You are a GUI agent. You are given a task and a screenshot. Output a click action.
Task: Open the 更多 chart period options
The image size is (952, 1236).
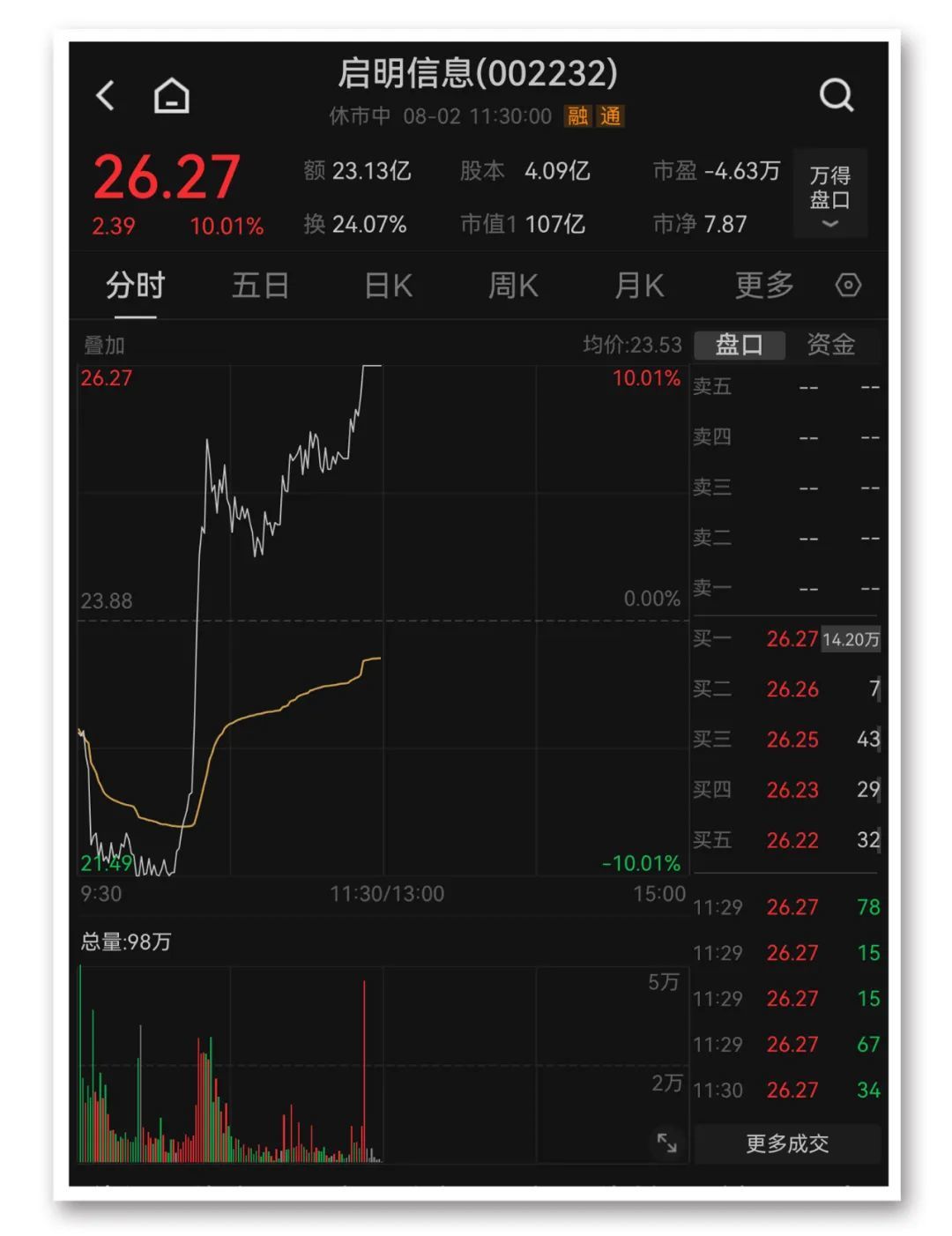tap(764, 286)
